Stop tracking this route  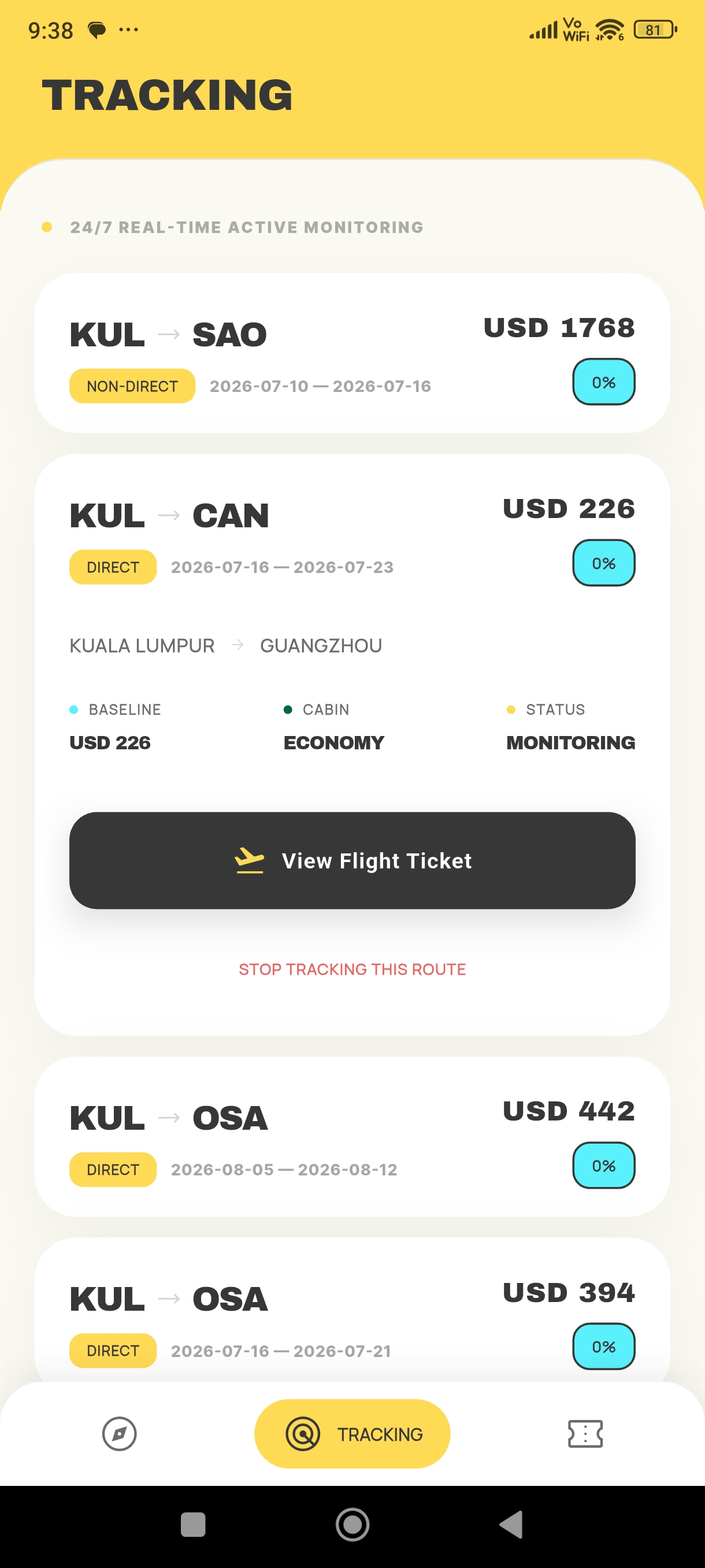click(352, 969)
